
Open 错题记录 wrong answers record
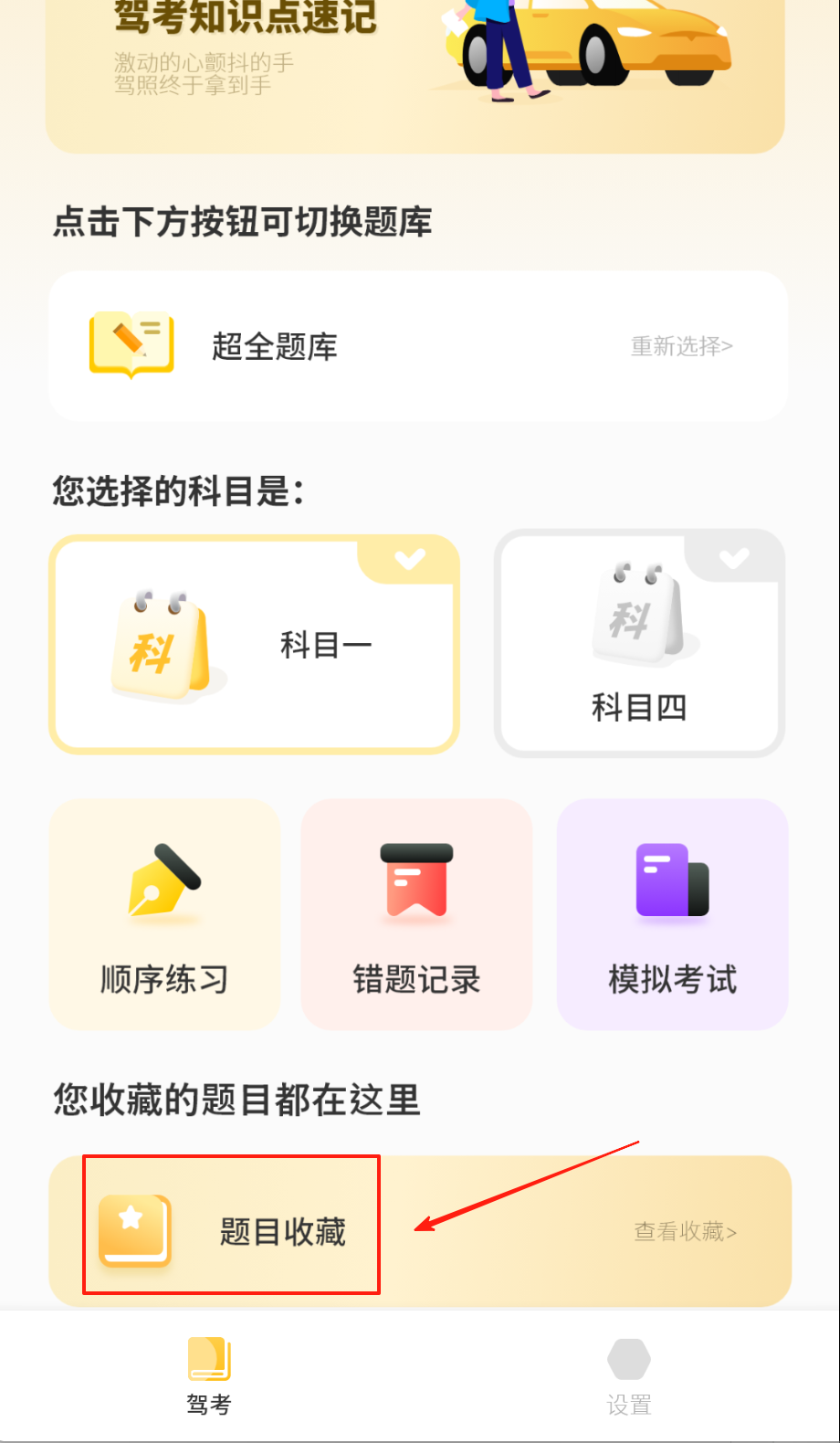click(416, 914)
